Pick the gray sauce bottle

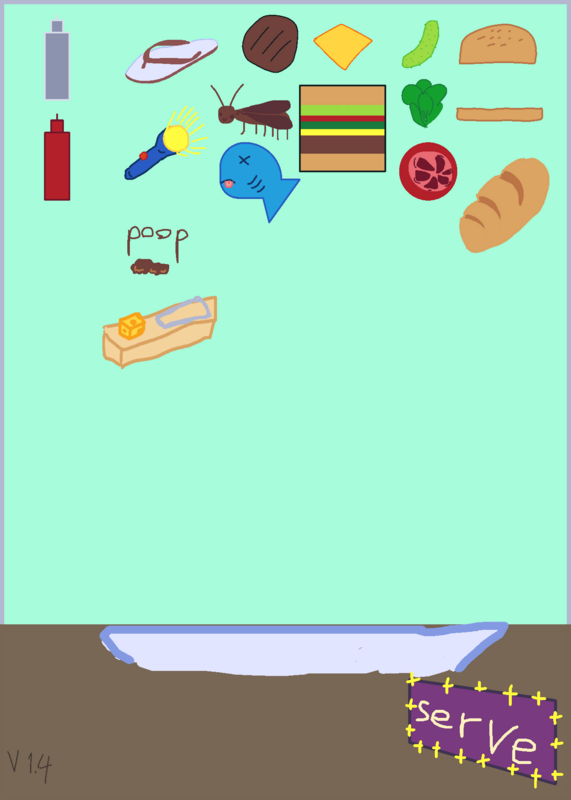coord(57,59)
